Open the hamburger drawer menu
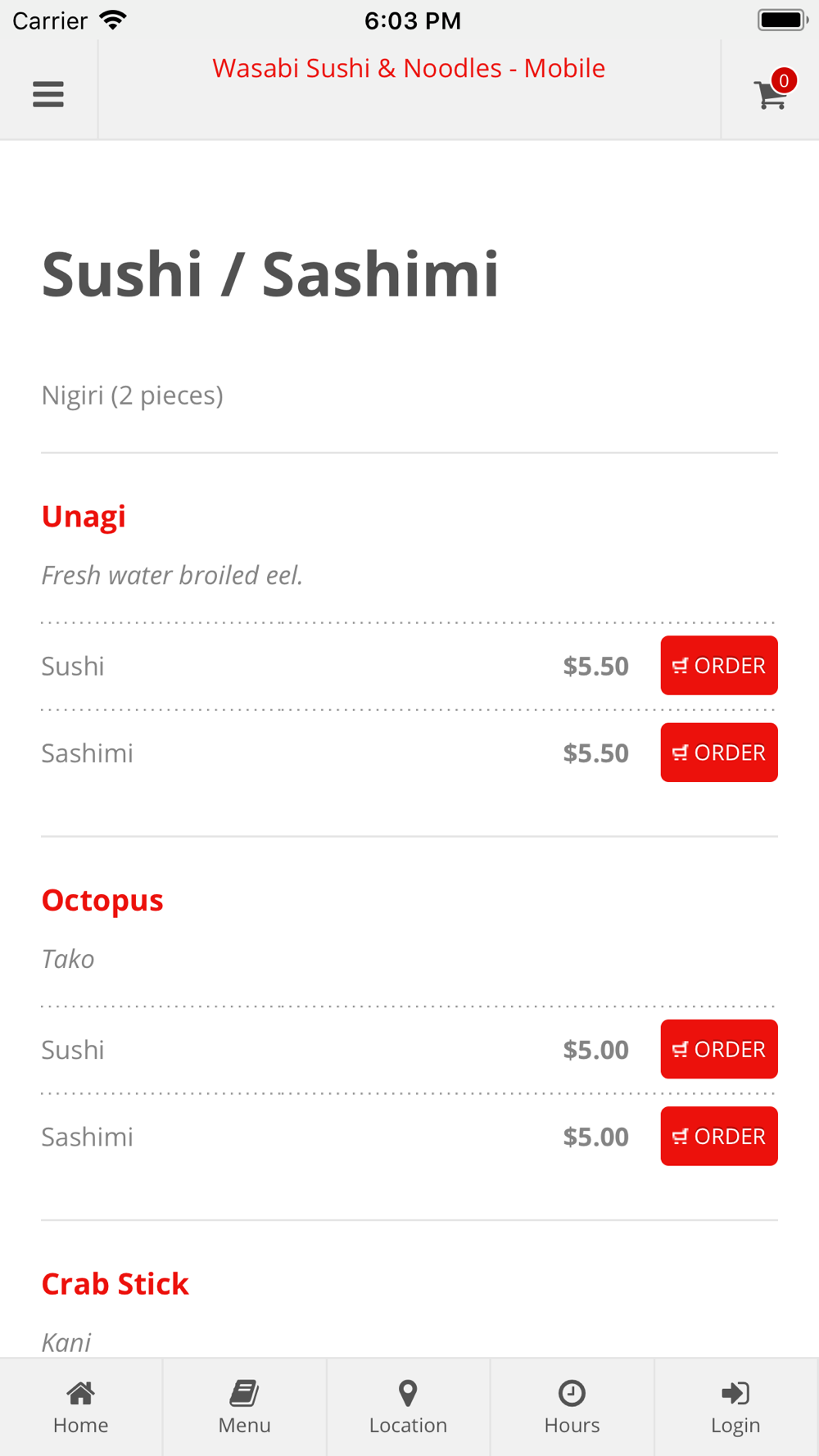The width and height of the screenshot is (819, 1456). point(48,94)
